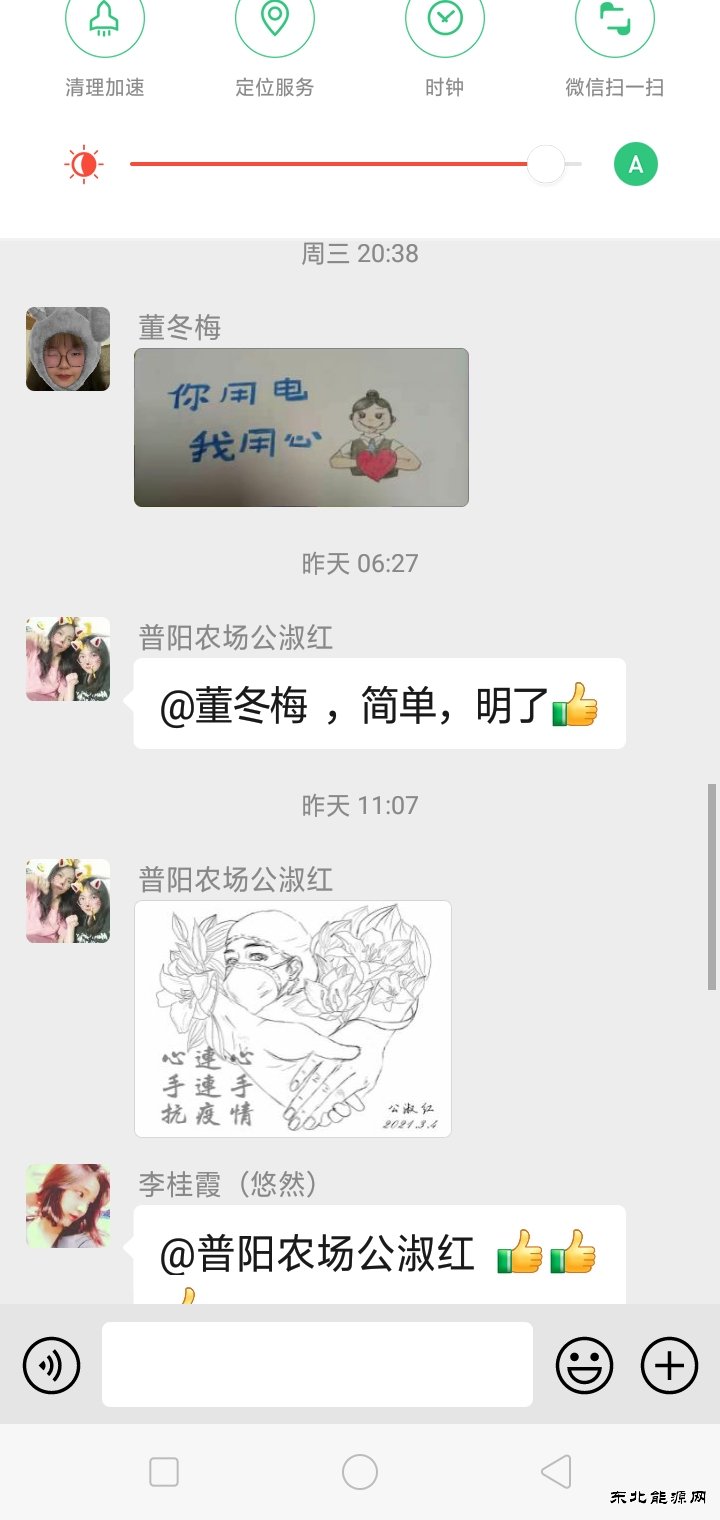
Task: Open the plus attachments menu
Action: [669, 1365]
